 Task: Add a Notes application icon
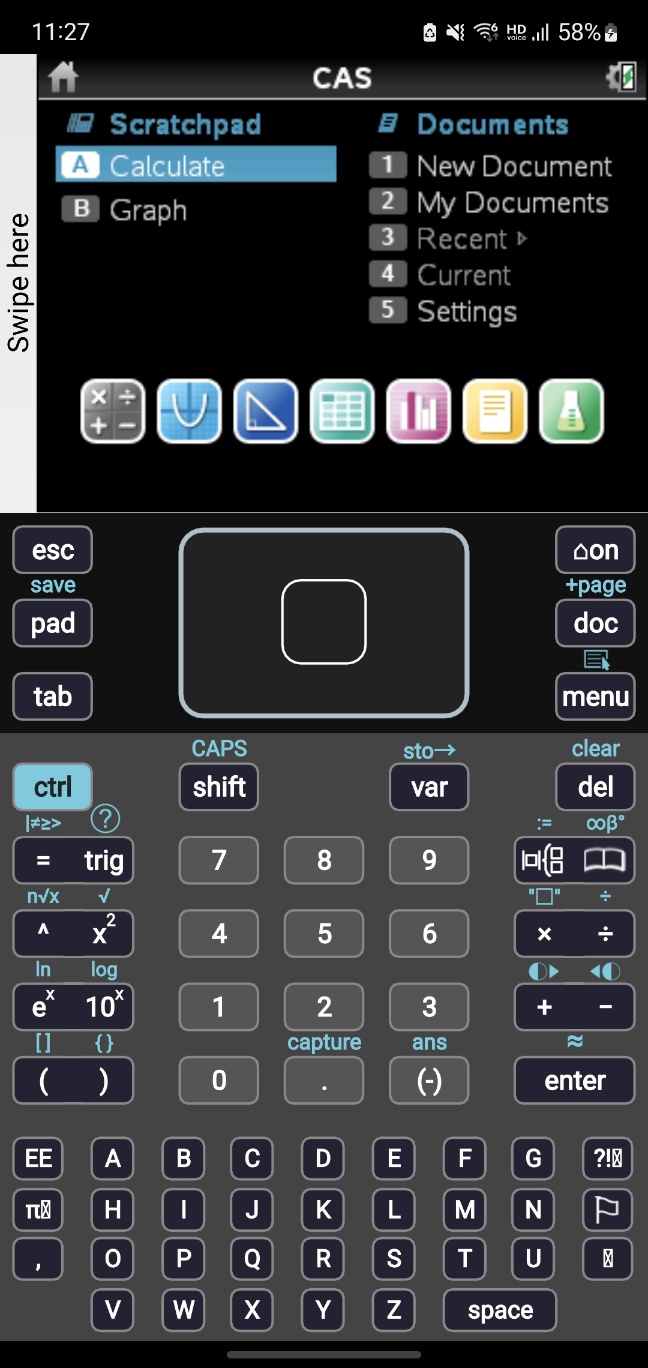pyautogui.click(x=495, y=411)
